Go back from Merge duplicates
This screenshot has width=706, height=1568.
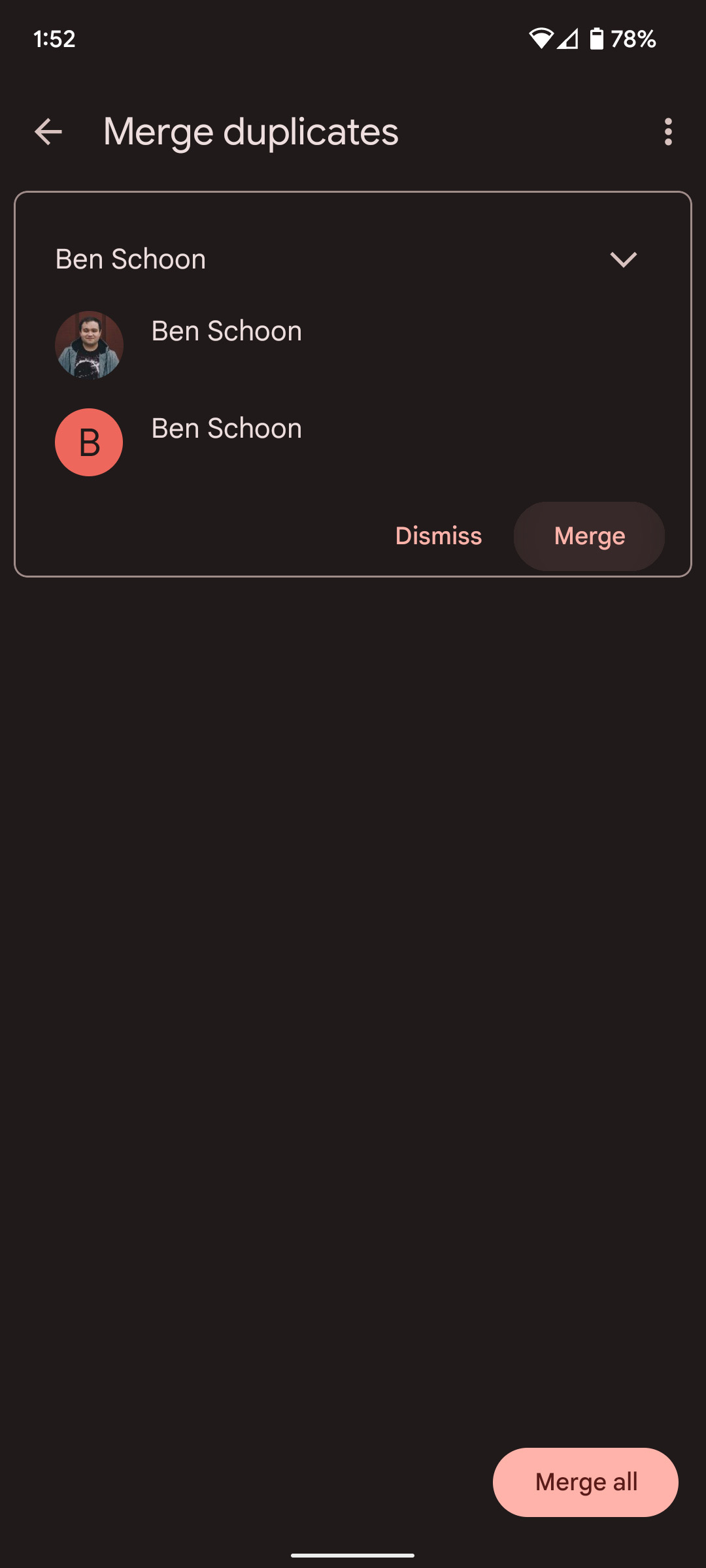48,132
